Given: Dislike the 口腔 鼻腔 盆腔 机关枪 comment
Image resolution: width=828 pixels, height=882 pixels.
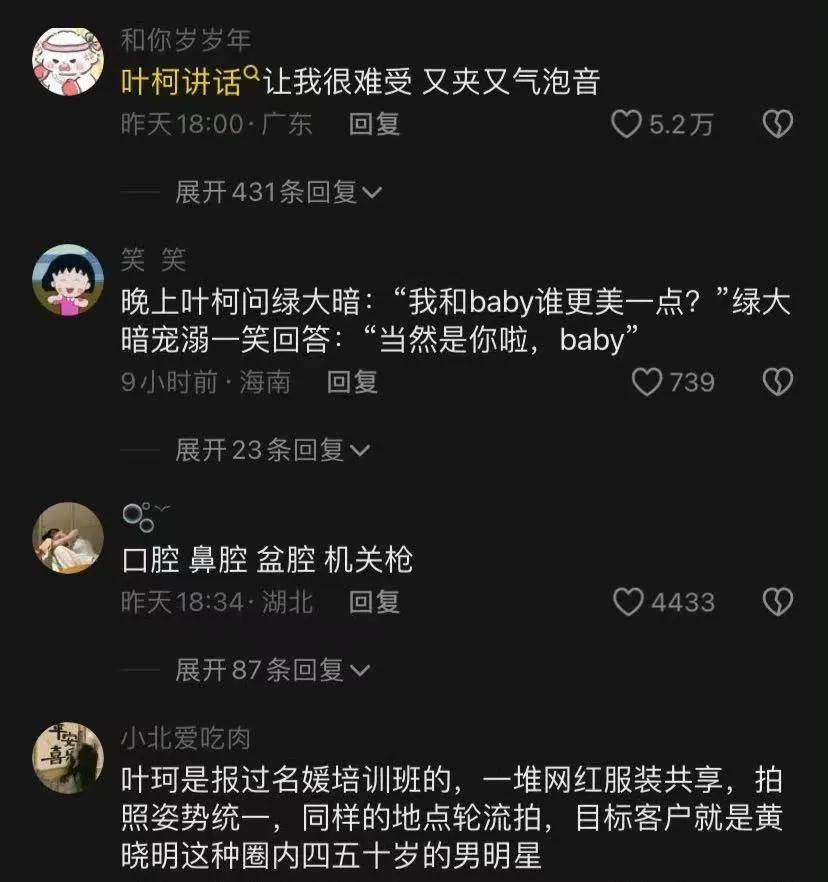Looking at the screenshot, I should pos(777,601).
